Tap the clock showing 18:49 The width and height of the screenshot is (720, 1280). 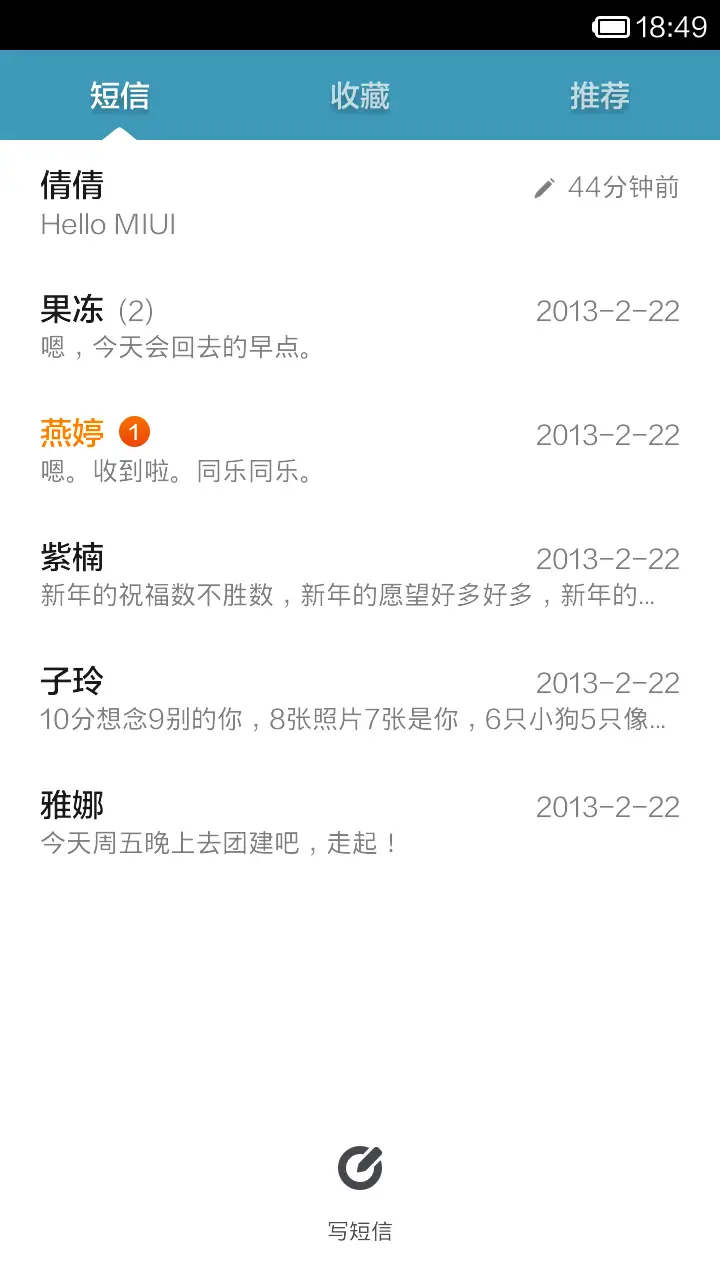[666, 27]
